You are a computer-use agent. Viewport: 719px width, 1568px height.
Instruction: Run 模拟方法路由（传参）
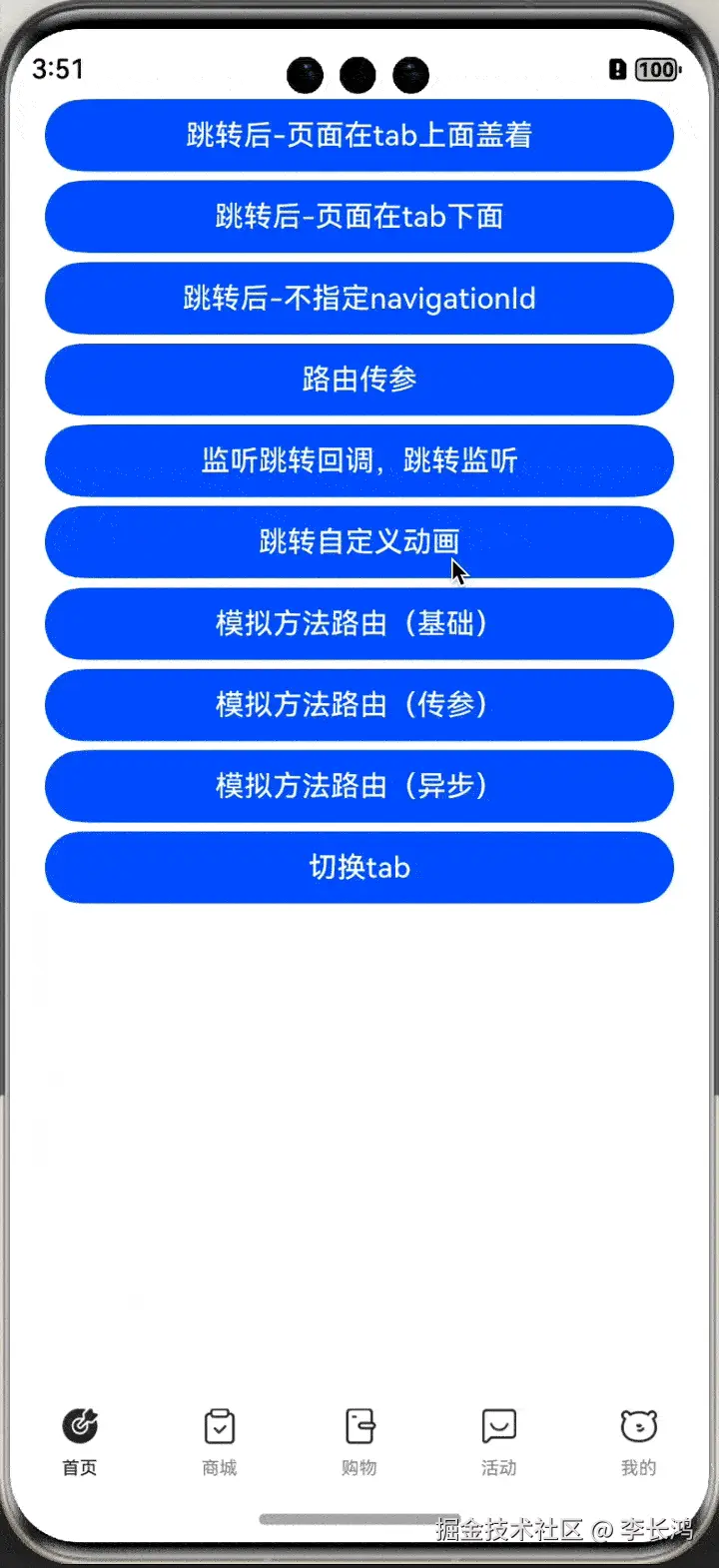[x=359, y=705]
